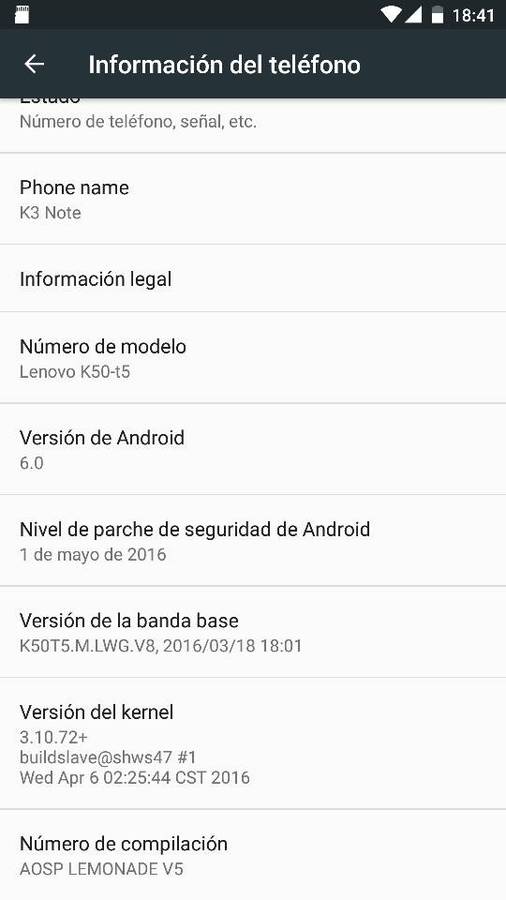This screenshot has height=900, width=506.
Task: Open the Phone name row
Action: point(253,199)
